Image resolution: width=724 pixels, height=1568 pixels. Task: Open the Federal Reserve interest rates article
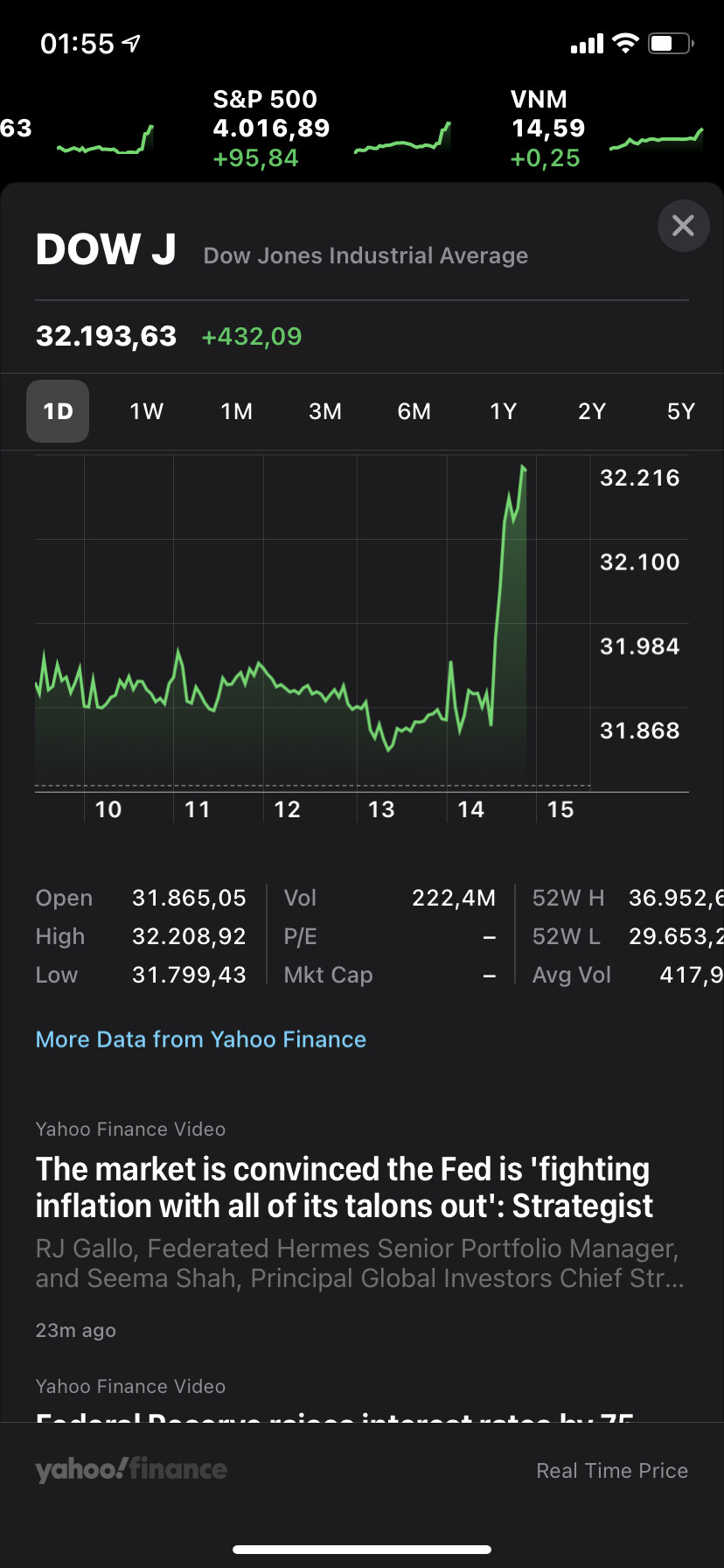pyautogui.click(x=335, y=1410)
